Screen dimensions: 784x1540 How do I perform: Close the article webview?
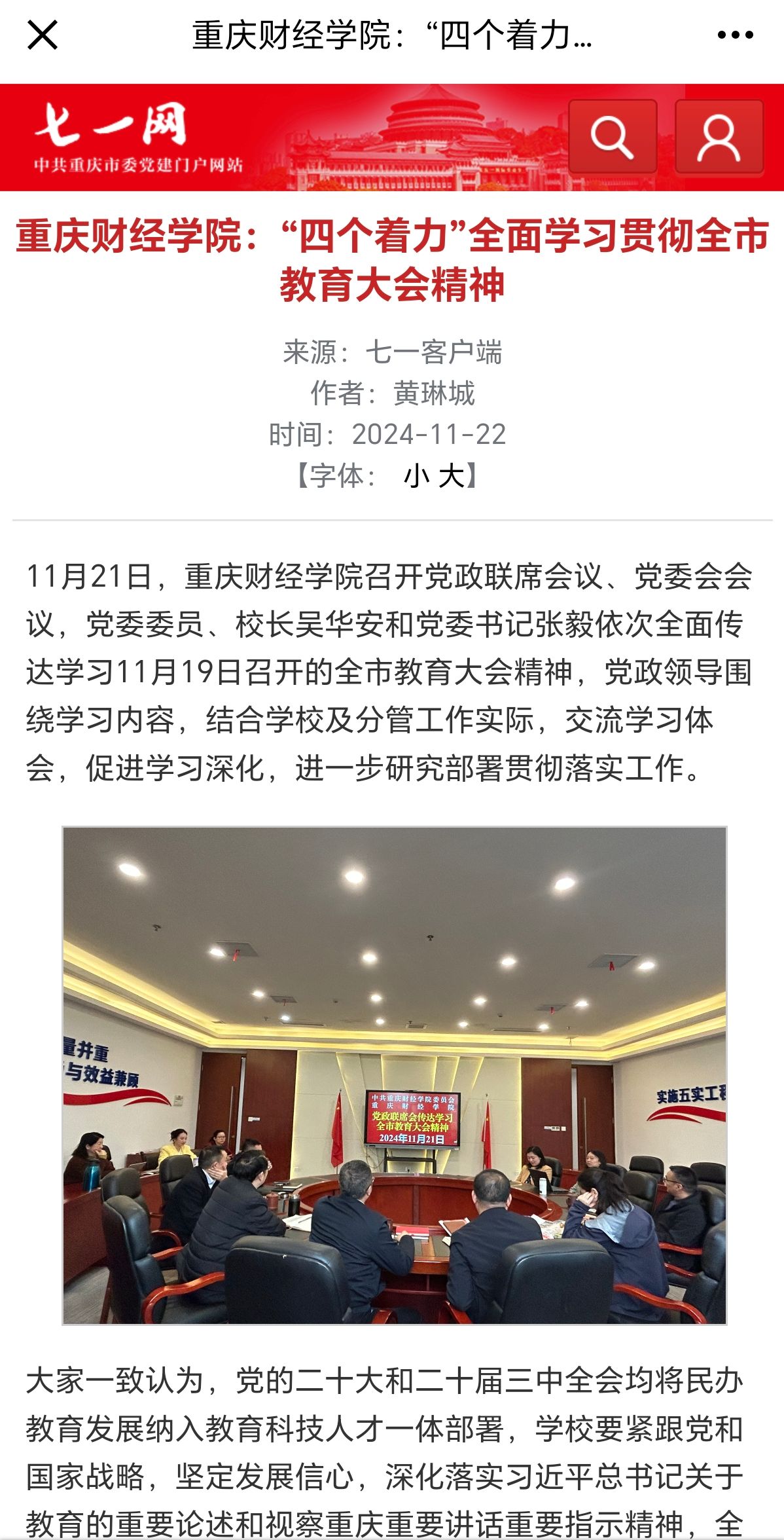point(43,35)
